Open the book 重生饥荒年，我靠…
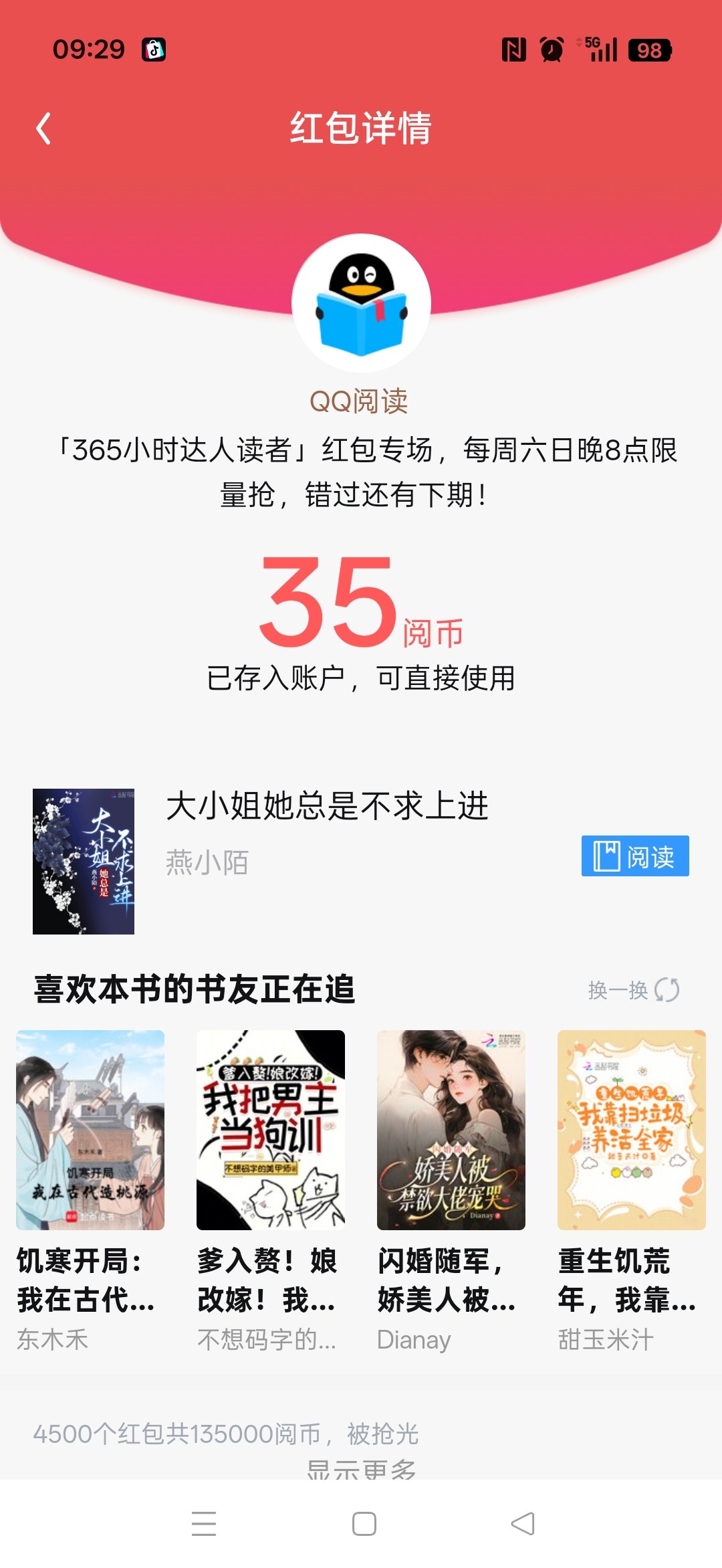Viewport: 722px width, 1568px height. pos(631,1131)
